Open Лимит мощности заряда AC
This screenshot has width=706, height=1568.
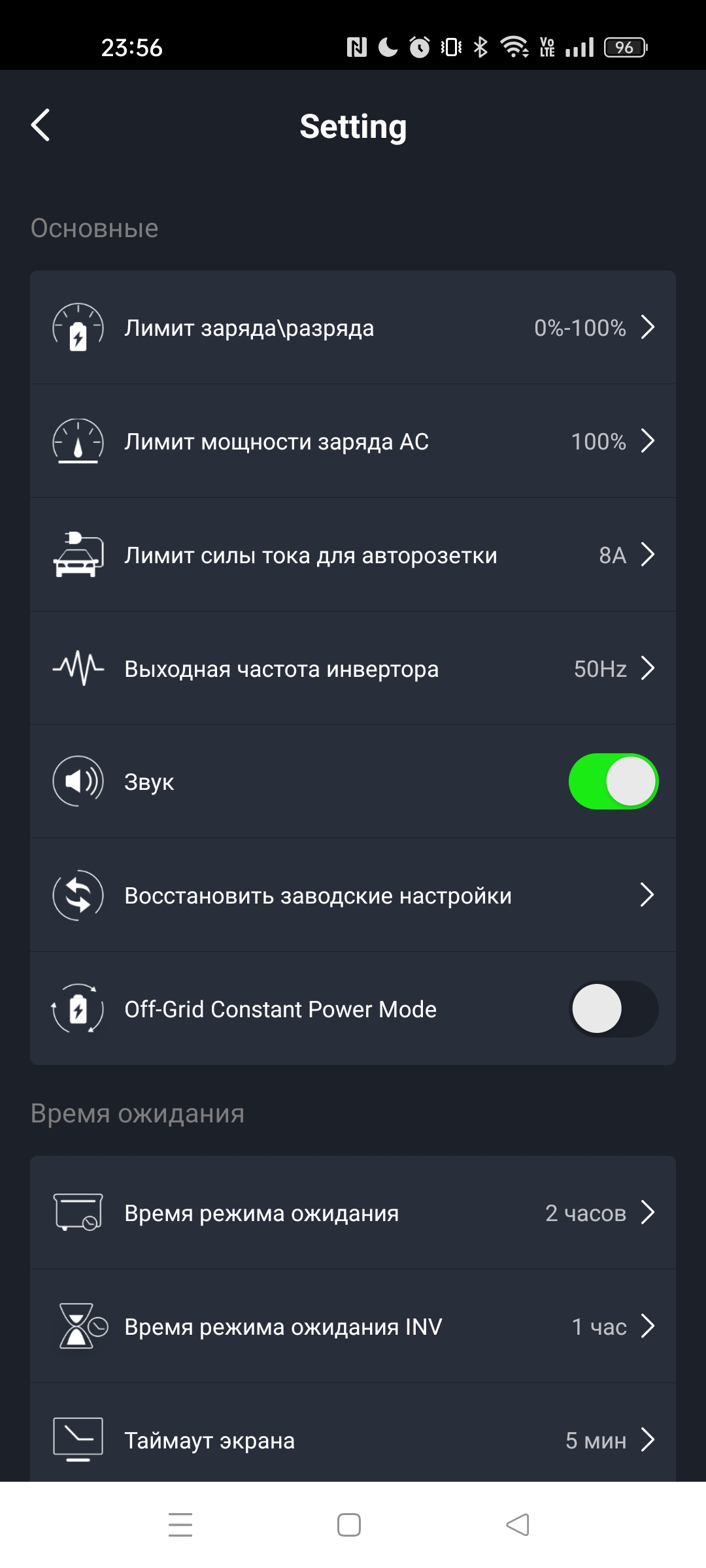pyautogui.click(x=353, y=441)
